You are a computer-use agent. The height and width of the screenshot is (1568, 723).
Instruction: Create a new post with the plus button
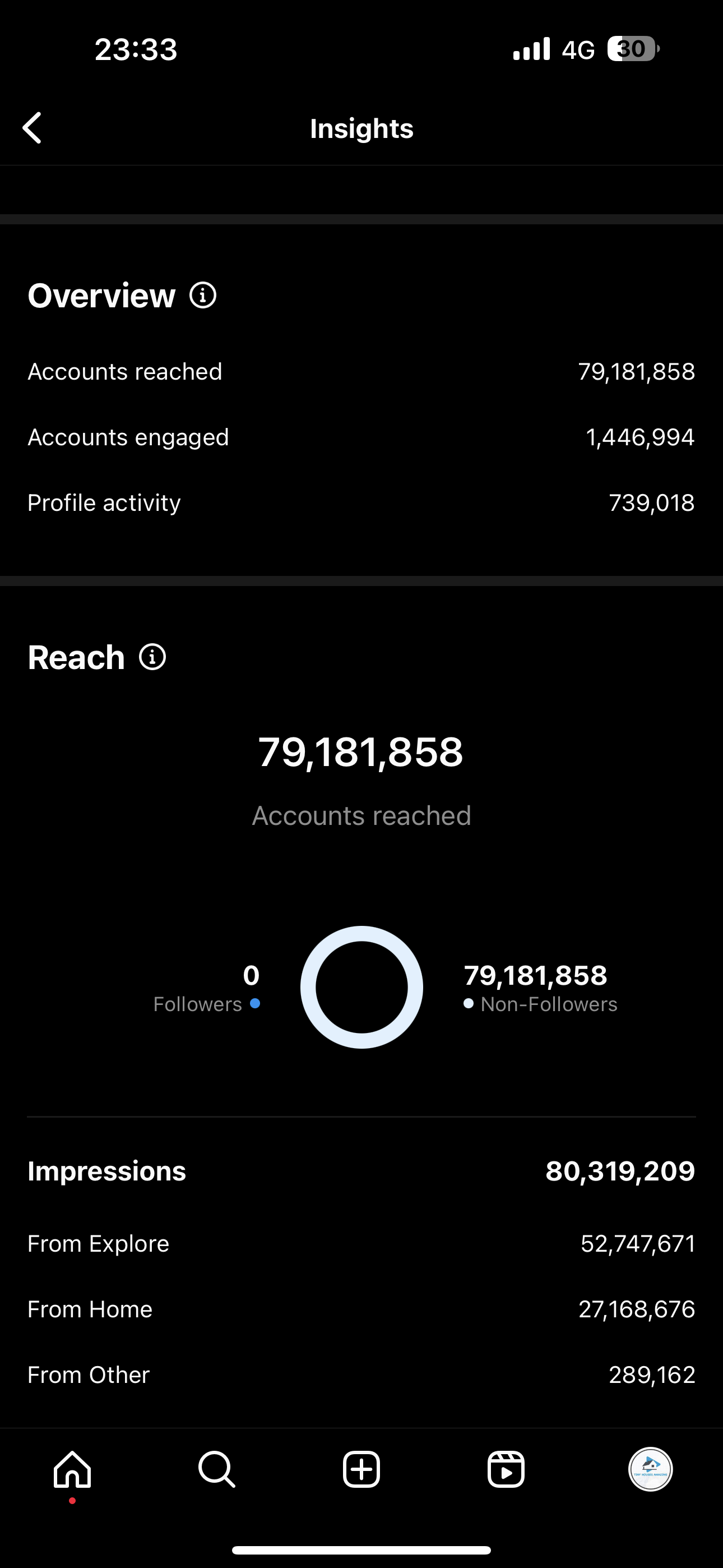tap(361, 1469)
